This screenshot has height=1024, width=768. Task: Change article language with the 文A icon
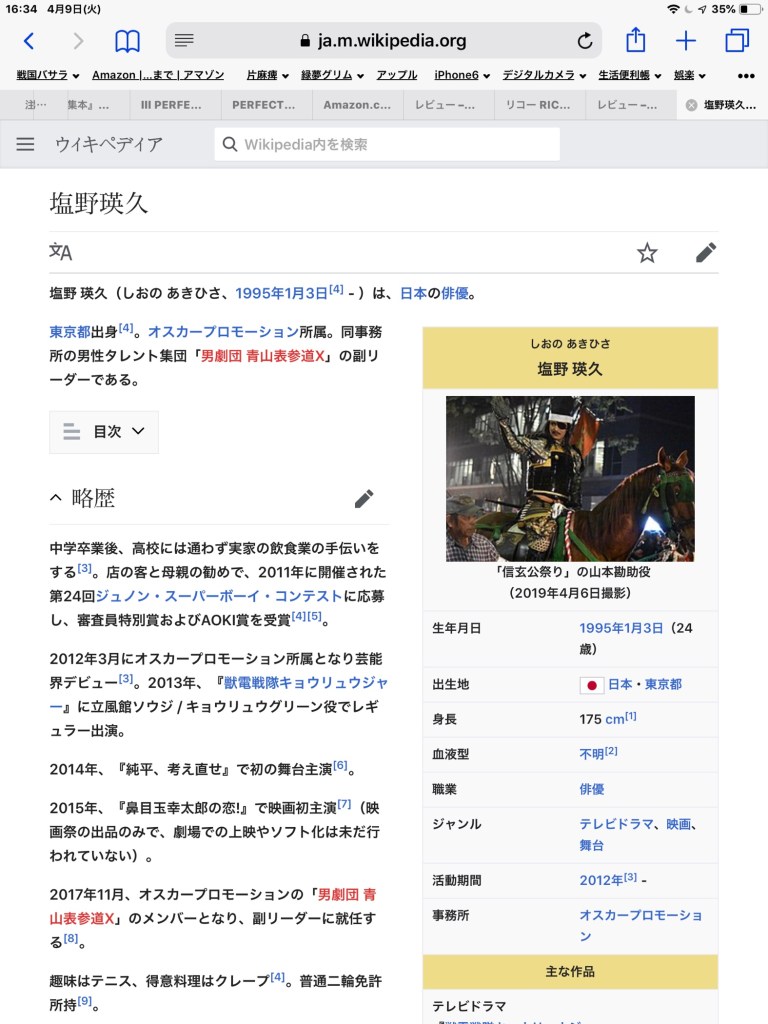click(61, 252)
